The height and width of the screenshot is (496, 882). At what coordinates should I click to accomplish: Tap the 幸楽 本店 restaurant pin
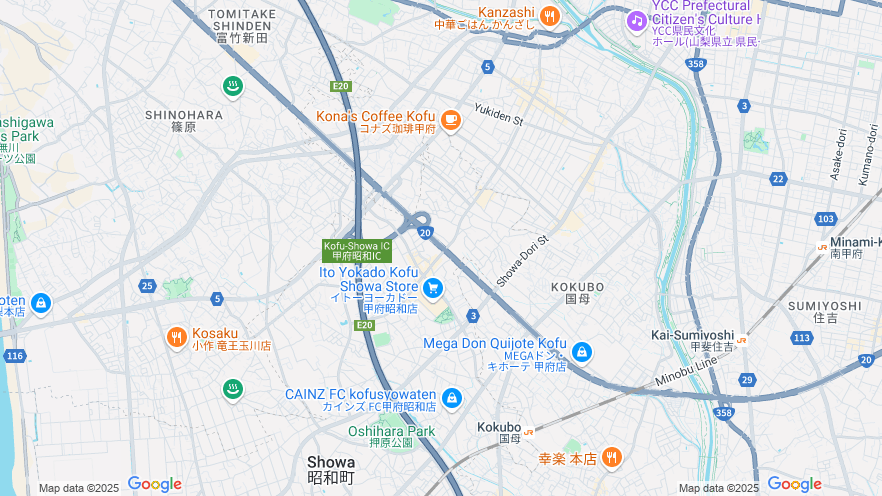coord(611,458)
